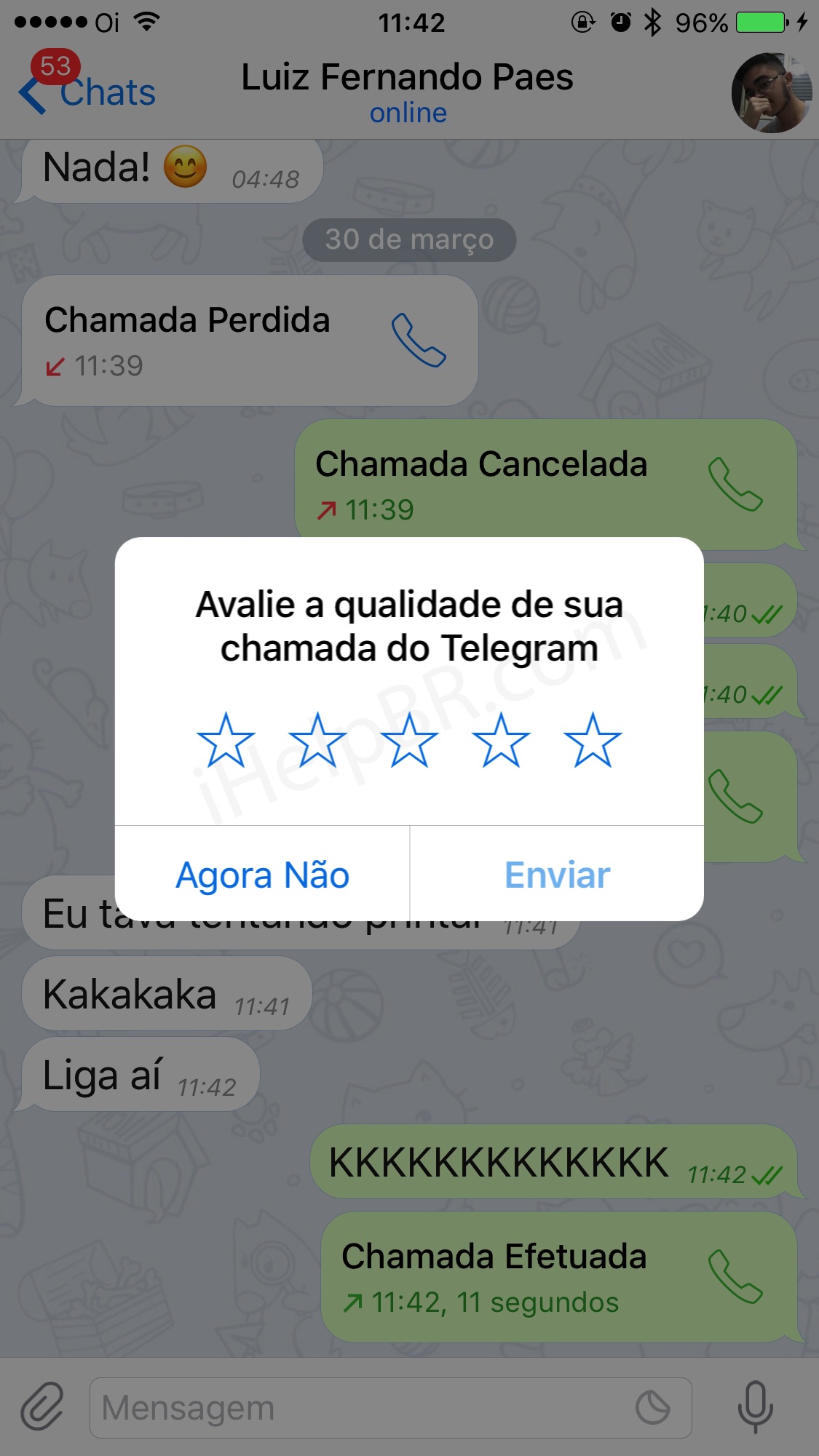Tap the microphone to record voice
The height and width of the screenshot is (1456, 819).
coord(756,1407)
